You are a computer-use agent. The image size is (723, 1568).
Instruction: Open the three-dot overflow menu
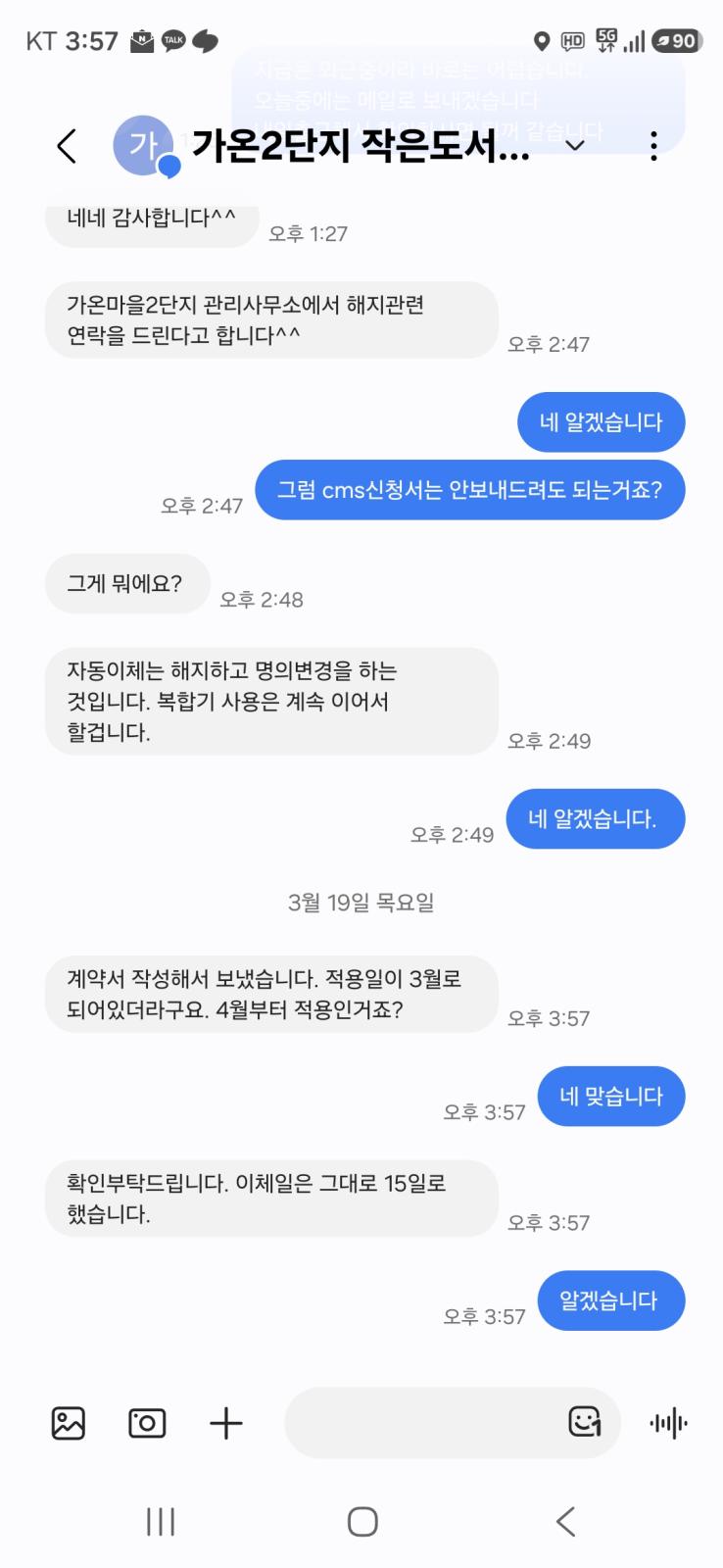pos(653,146)
